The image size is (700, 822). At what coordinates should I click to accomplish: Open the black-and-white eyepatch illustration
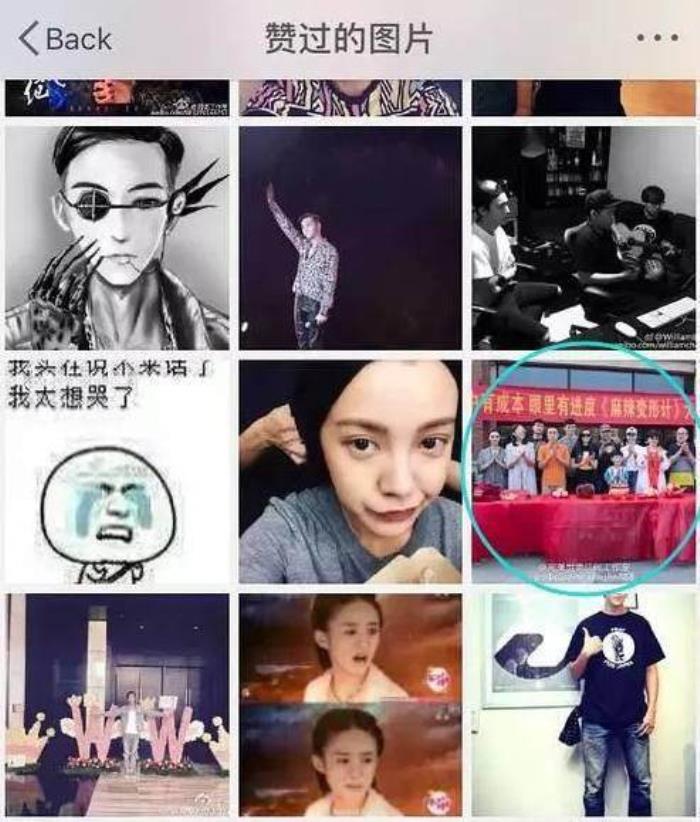click(117, 237)
